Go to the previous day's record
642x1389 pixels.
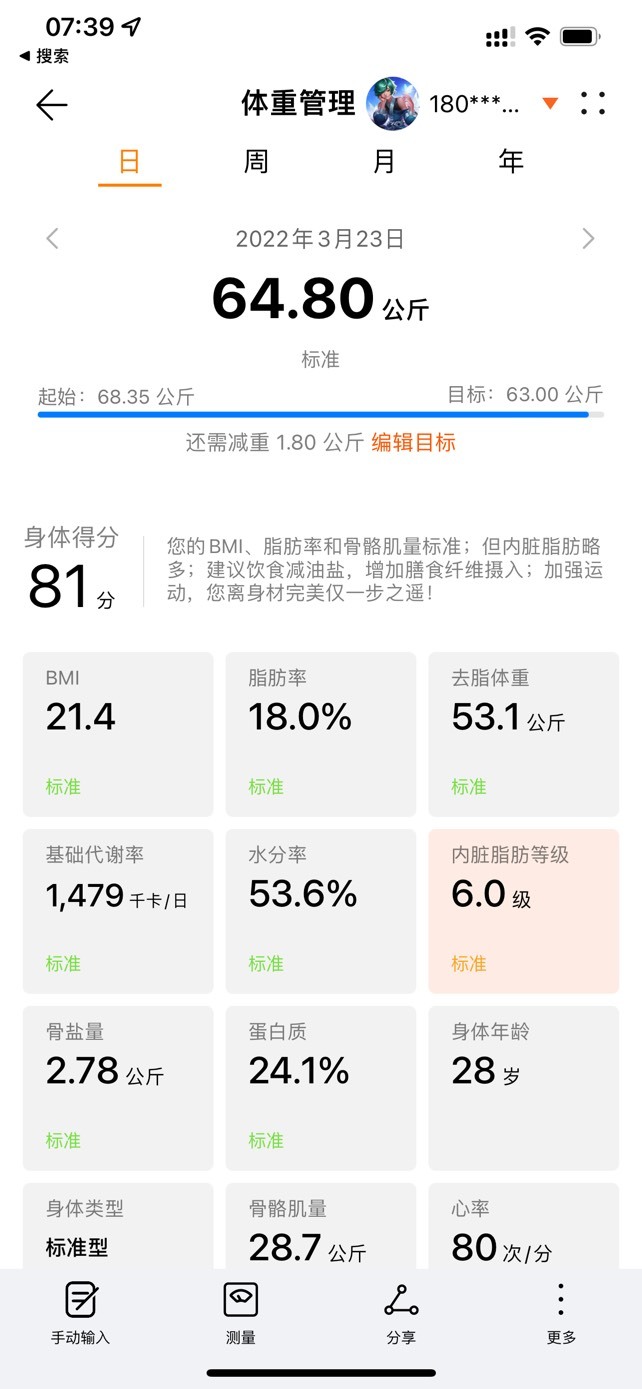point(53,238)
